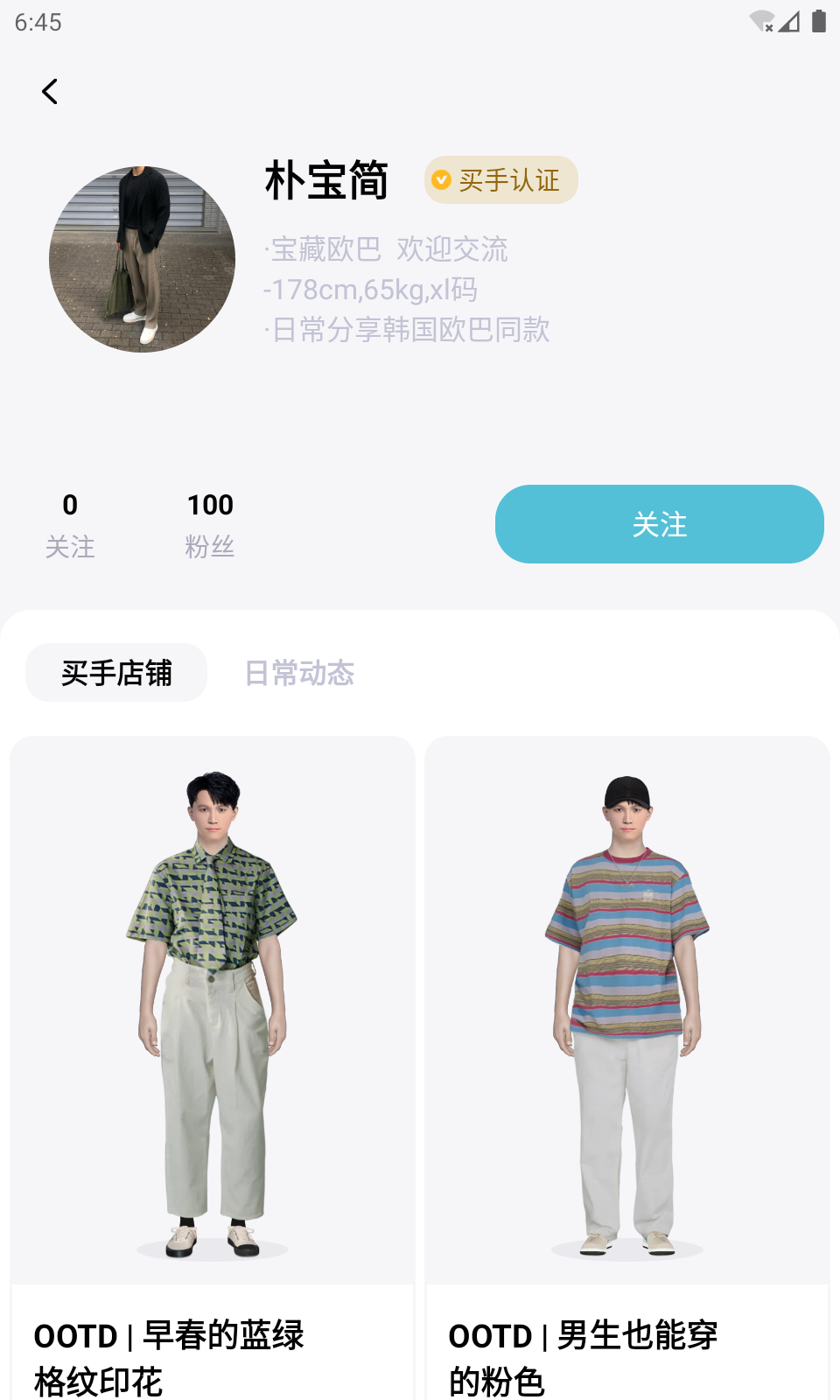Switch to the 日常动态 tab
This screenshot has height=1400, width=840.
299,673
